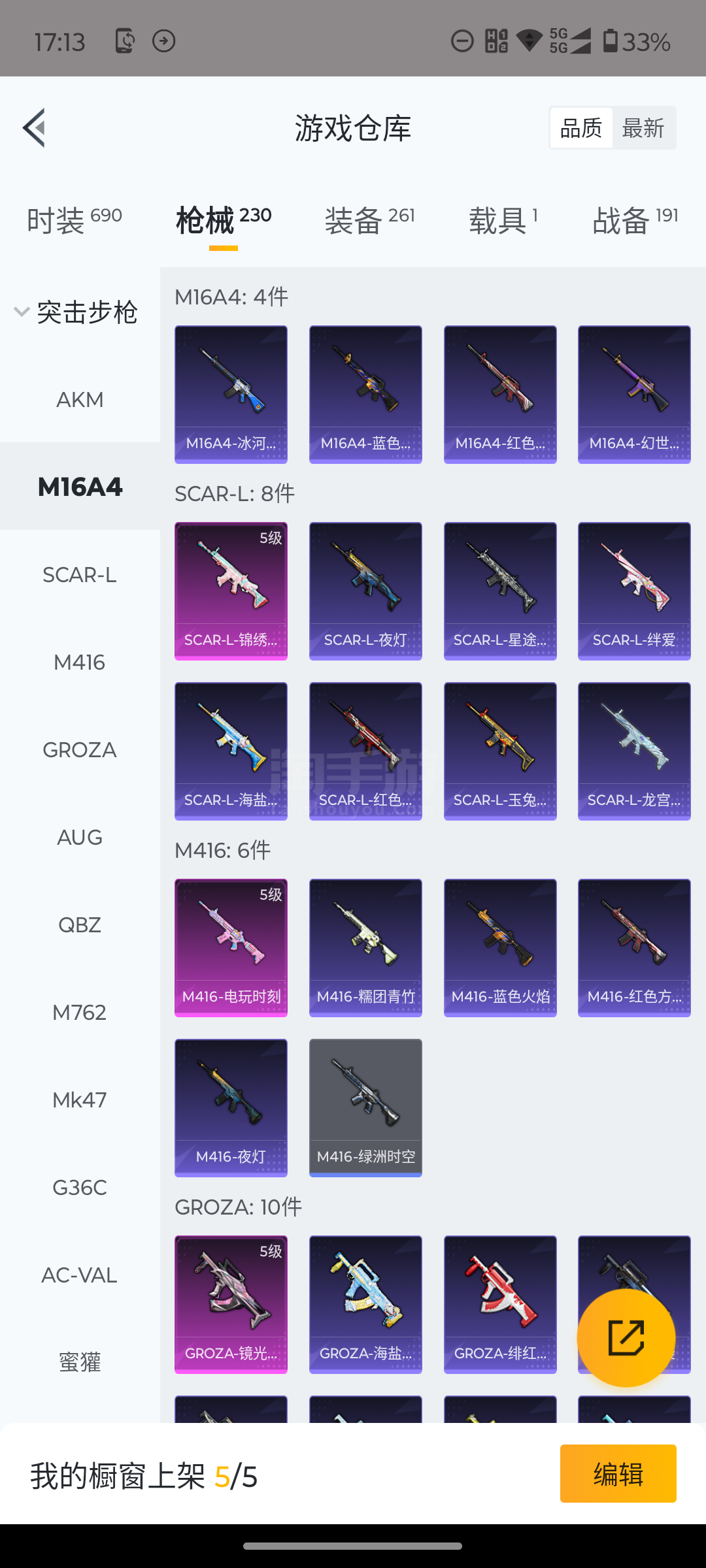Open the SCAR-L-夜灯 skin card
Screen dimensions: 706x1568
365,591
